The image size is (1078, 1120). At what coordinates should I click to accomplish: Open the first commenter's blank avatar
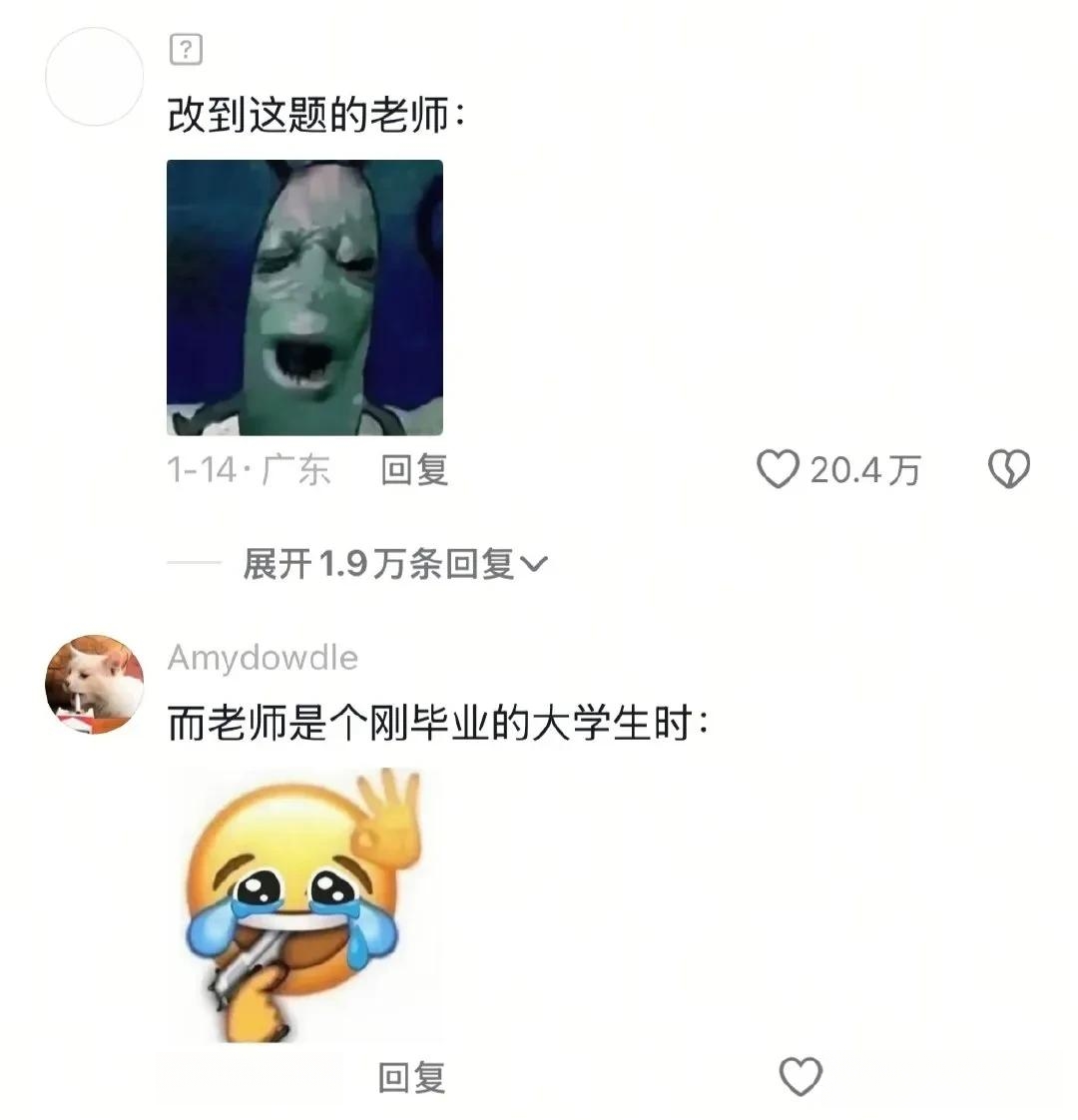[x=95, y=77]
